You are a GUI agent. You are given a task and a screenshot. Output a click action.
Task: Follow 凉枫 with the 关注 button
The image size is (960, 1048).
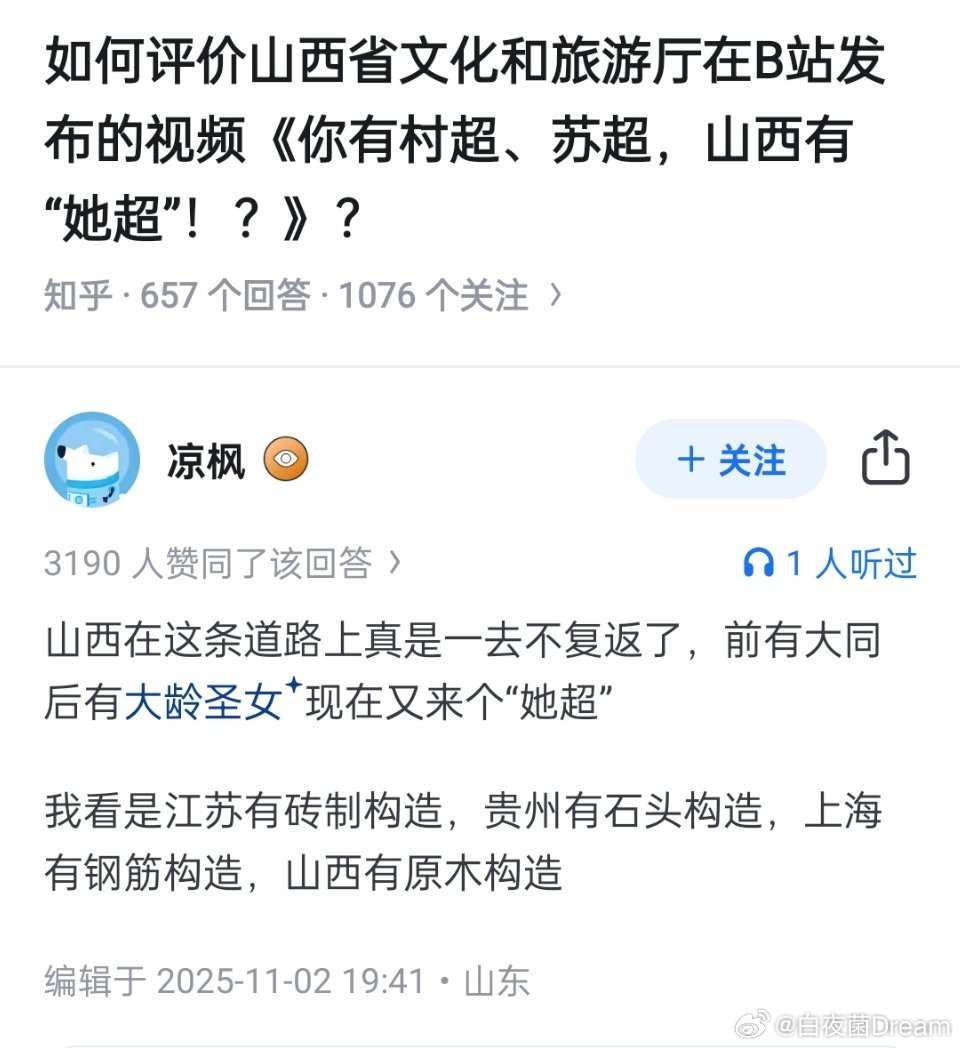[731, 459]
